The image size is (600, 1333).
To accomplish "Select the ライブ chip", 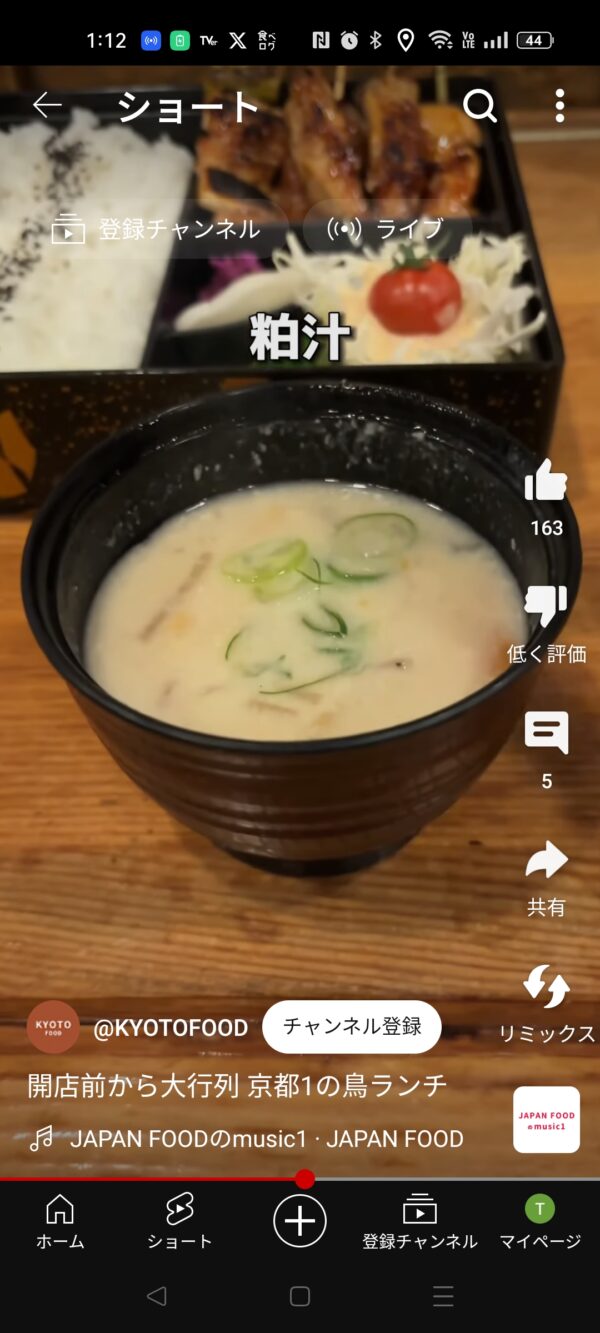I will (x=386, y=229).
